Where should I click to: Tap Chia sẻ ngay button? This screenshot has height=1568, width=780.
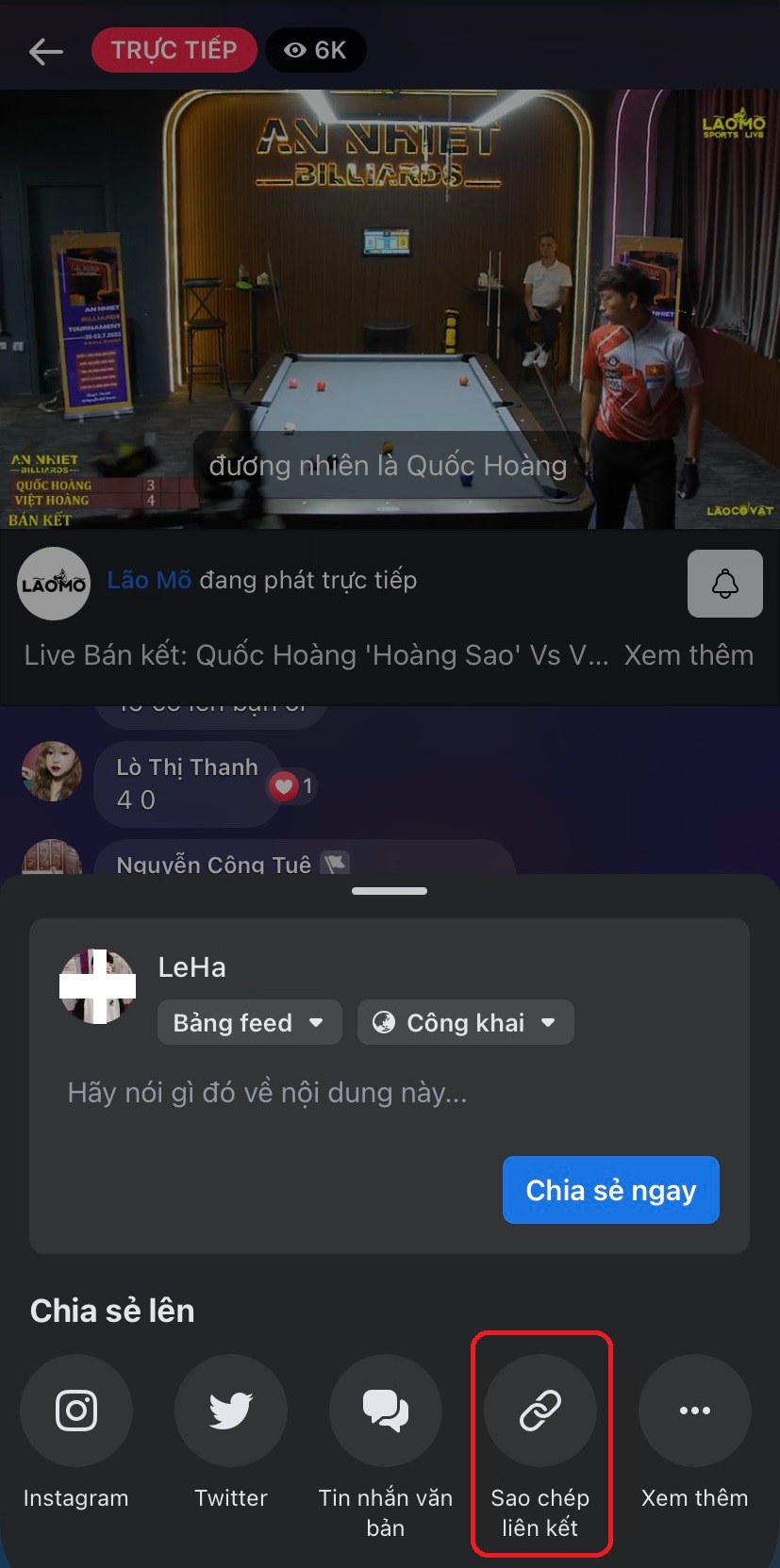[x=610, y=1190]
